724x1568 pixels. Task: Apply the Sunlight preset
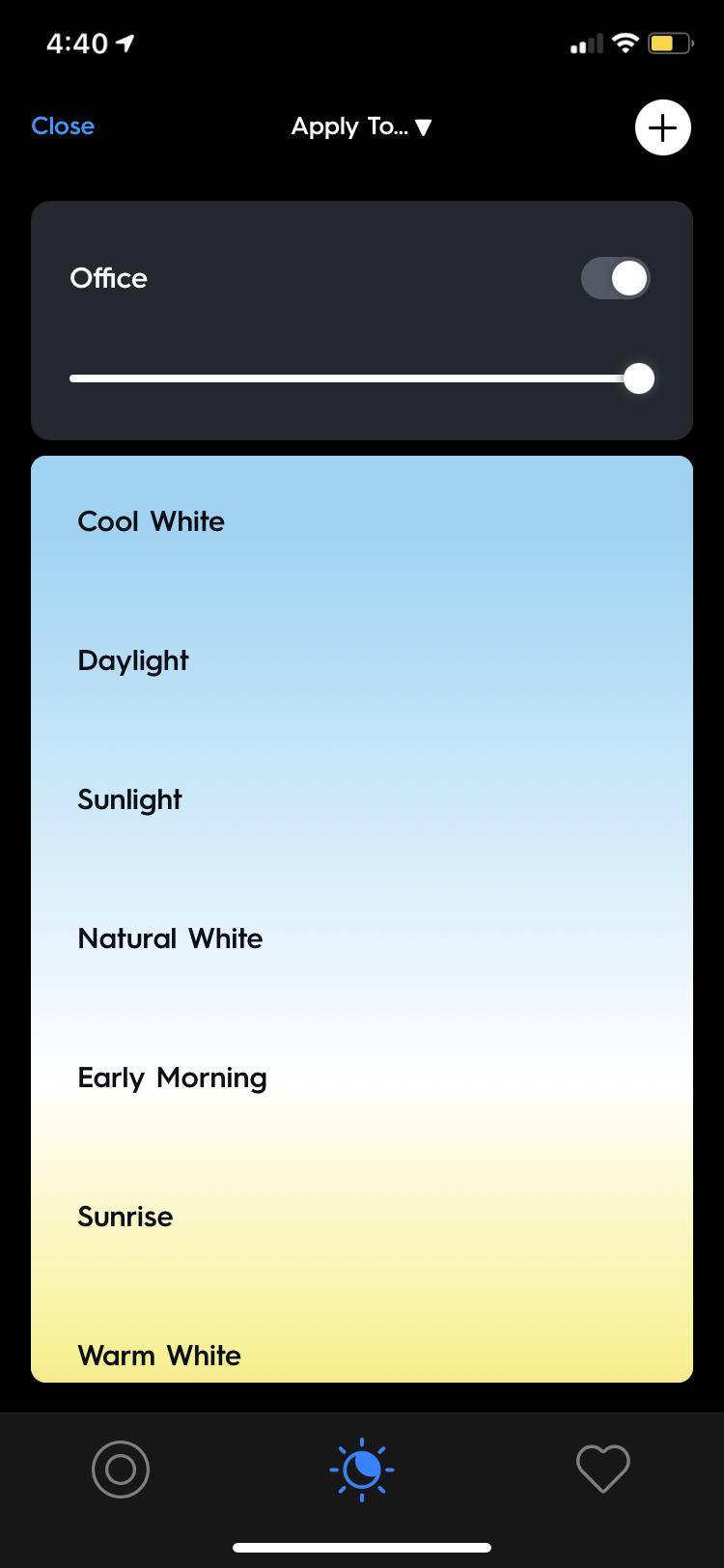pyautogui.click(x=129, y=799)
